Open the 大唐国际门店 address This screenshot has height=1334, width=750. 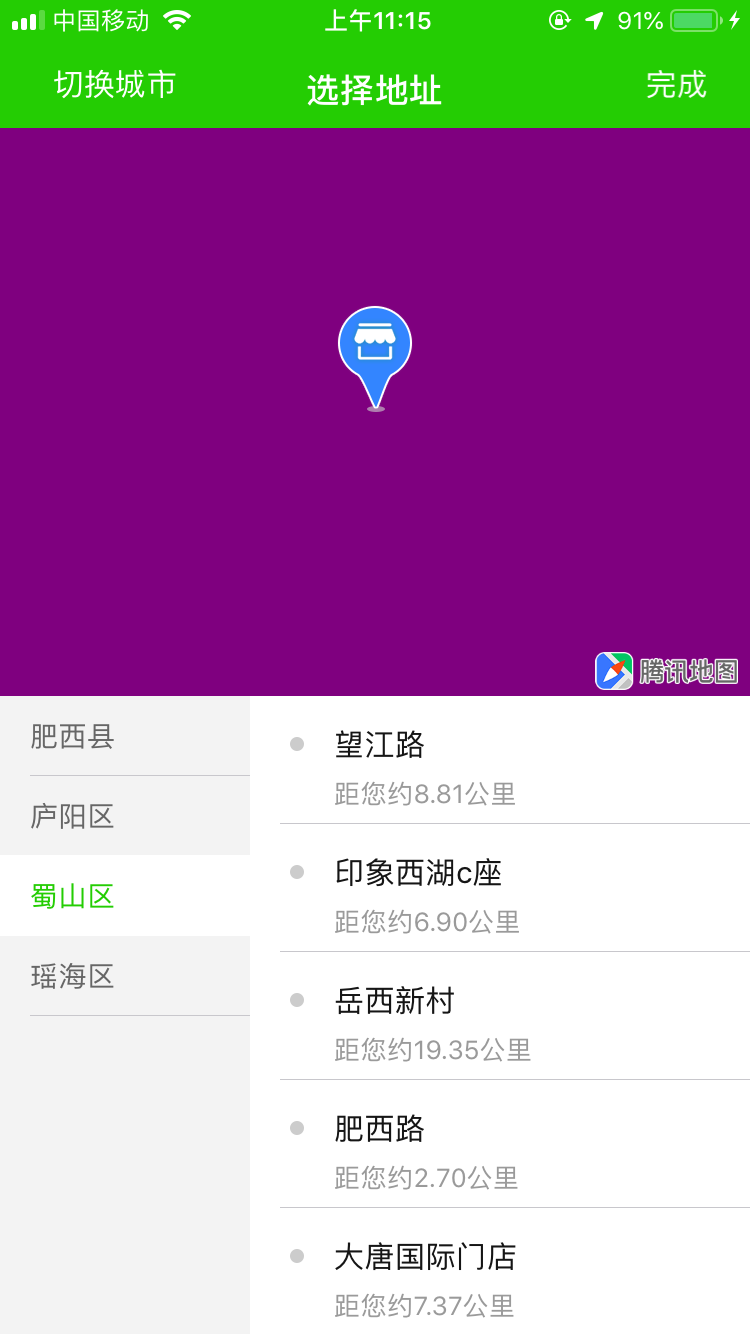(500, 1277)
